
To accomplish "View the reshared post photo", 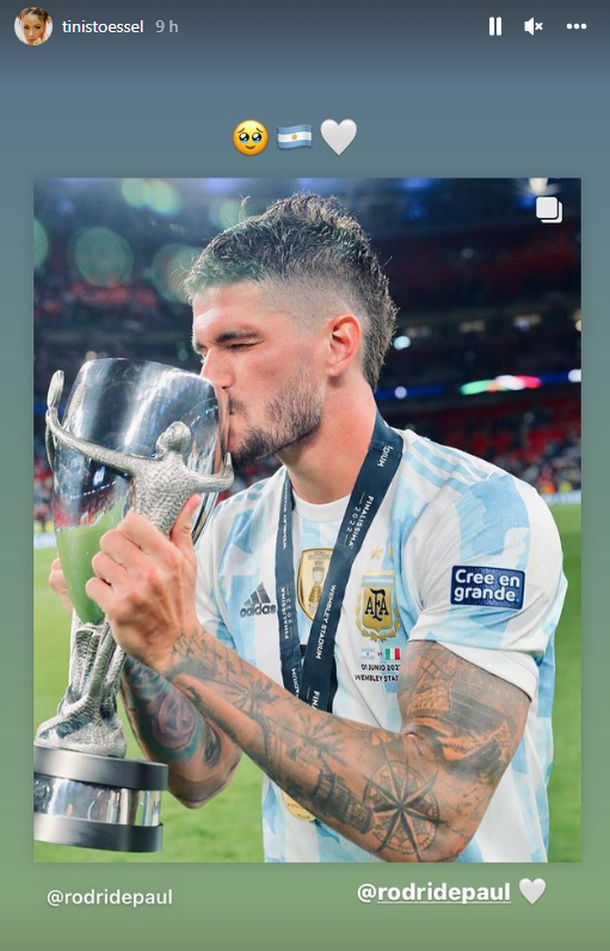I will 307,520.
